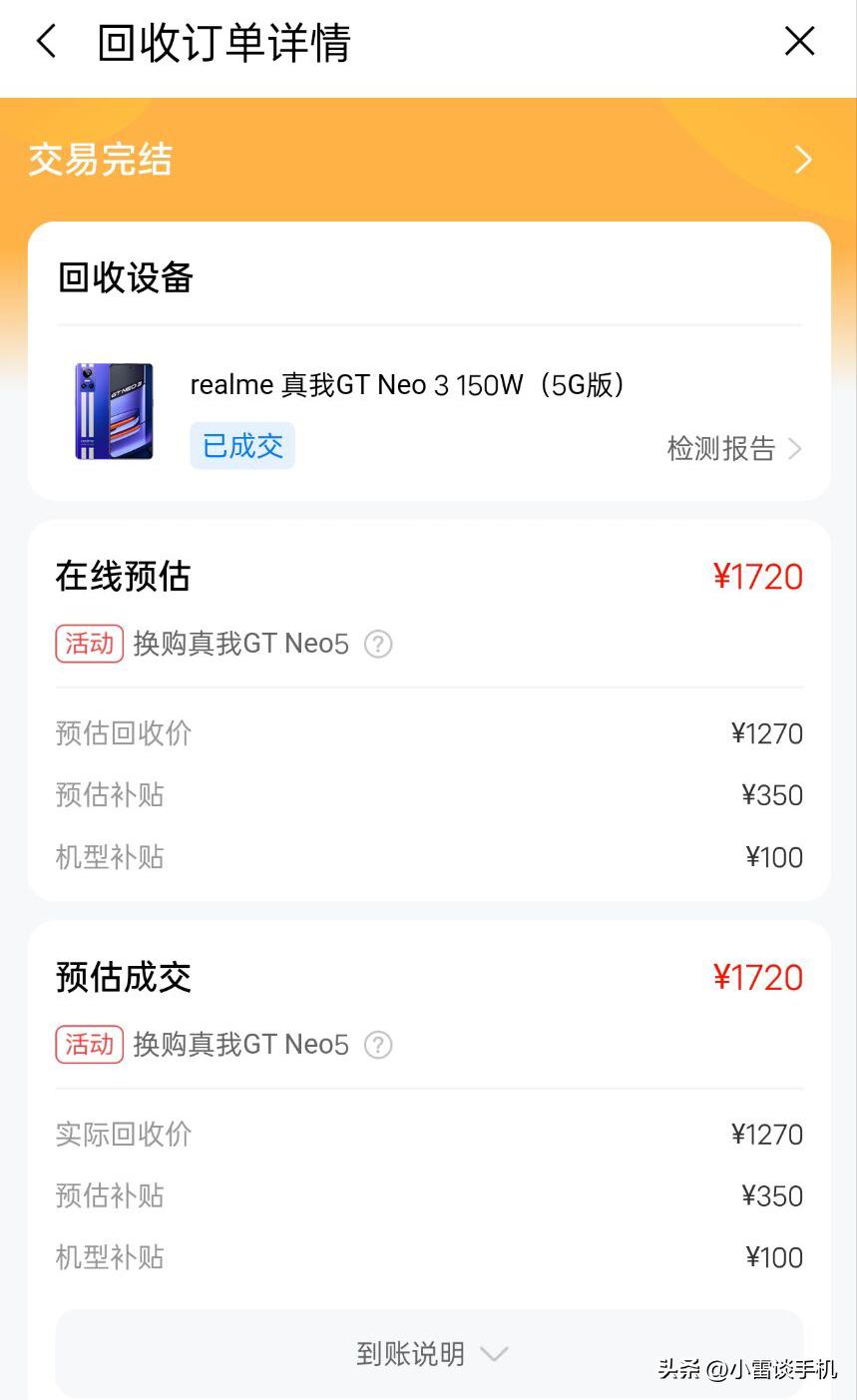Tap the realme GT Neo 3 phone thumbnail
857x1400 pixels.
point(112,411)
